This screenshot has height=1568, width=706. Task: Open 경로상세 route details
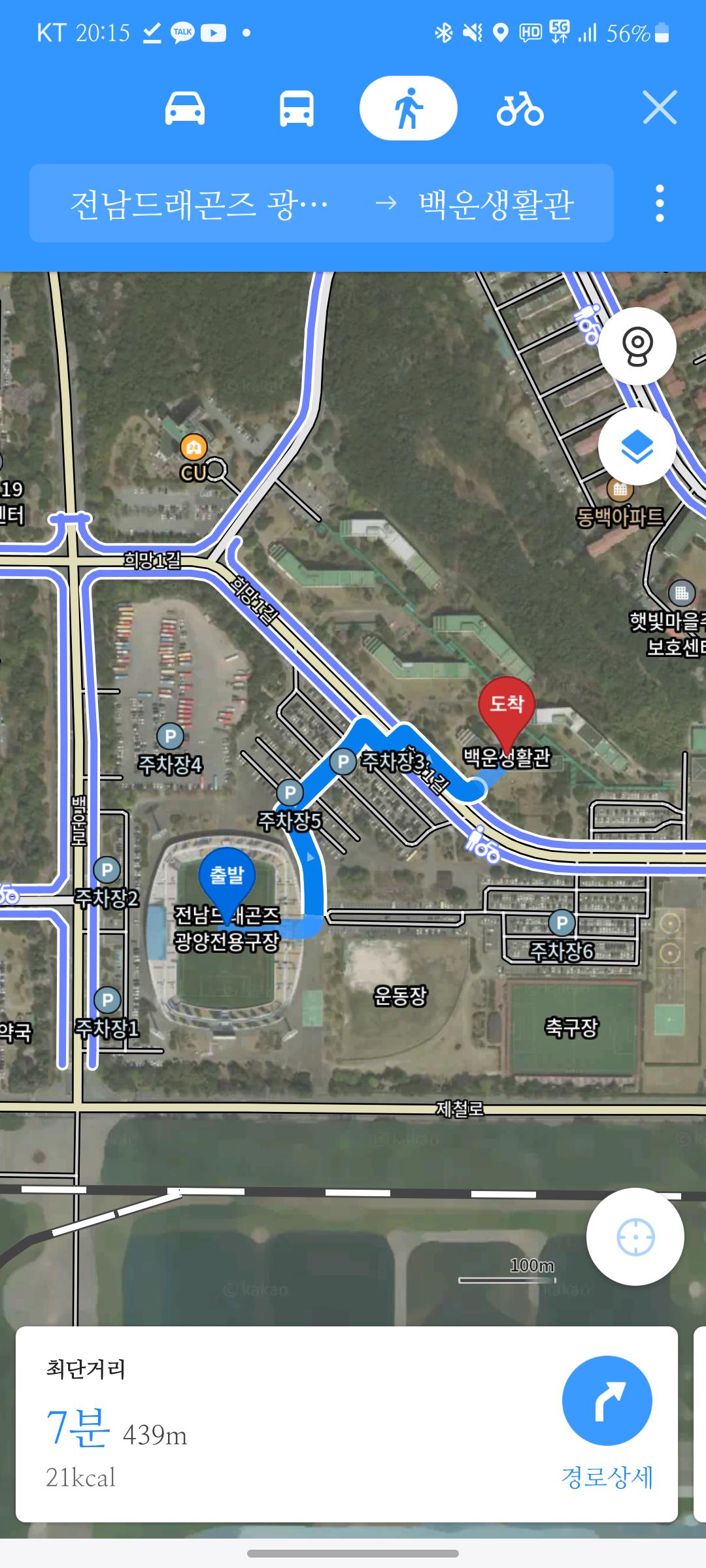pos(607,1419)
